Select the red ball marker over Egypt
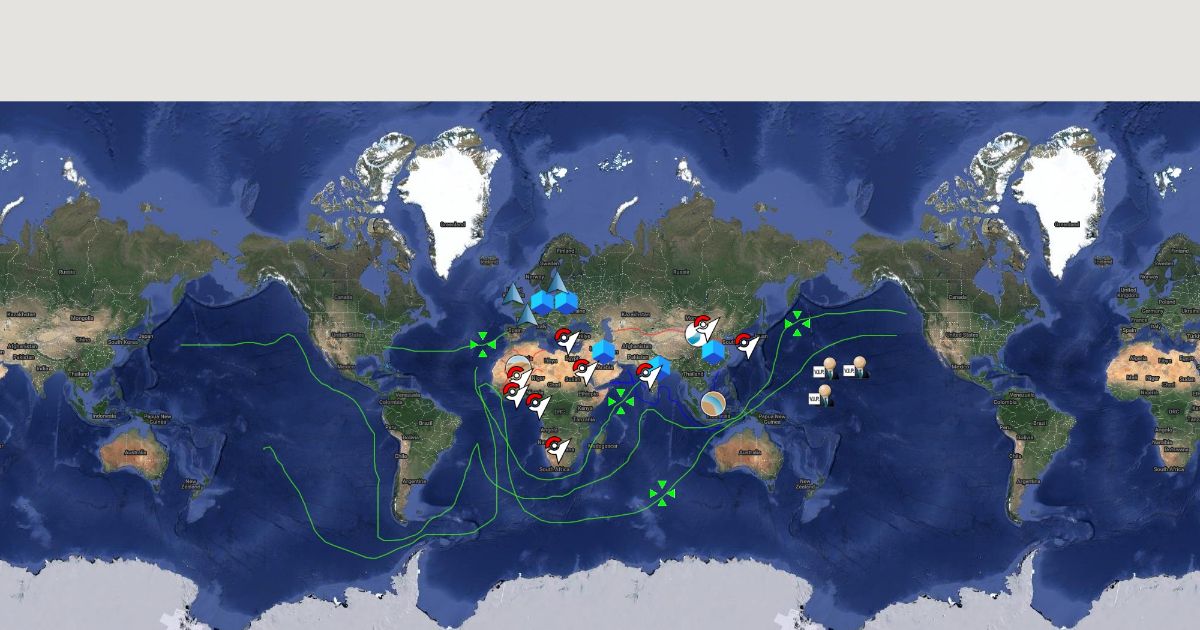Image resolution: width=1200 pixels, height=630 pixels. 564,336
